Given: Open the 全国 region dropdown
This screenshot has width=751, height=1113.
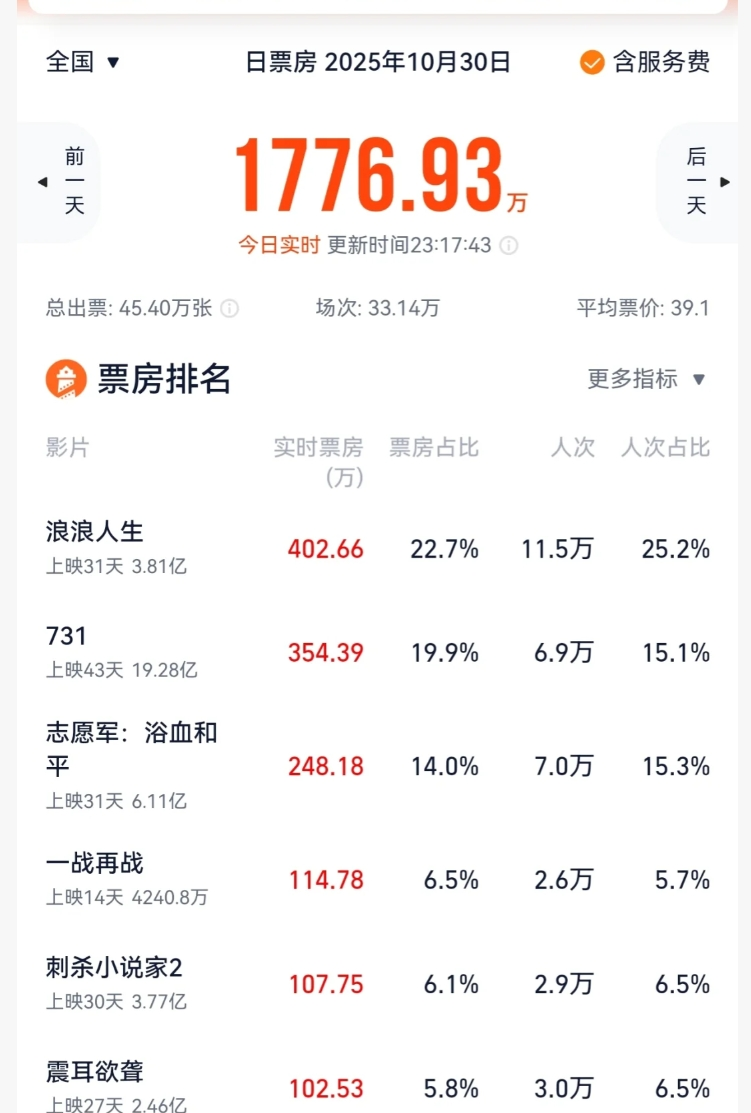Looking at the screenshot, I should tap(82, 62).
